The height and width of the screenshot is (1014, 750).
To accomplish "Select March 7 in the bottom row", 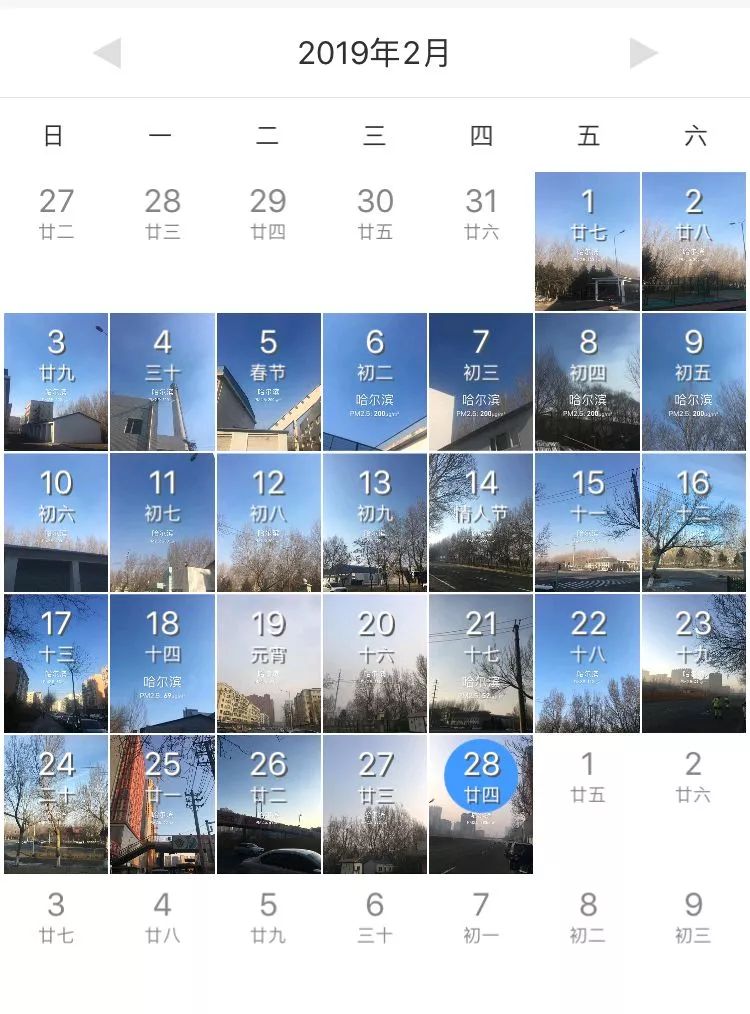I will [481, 917].
